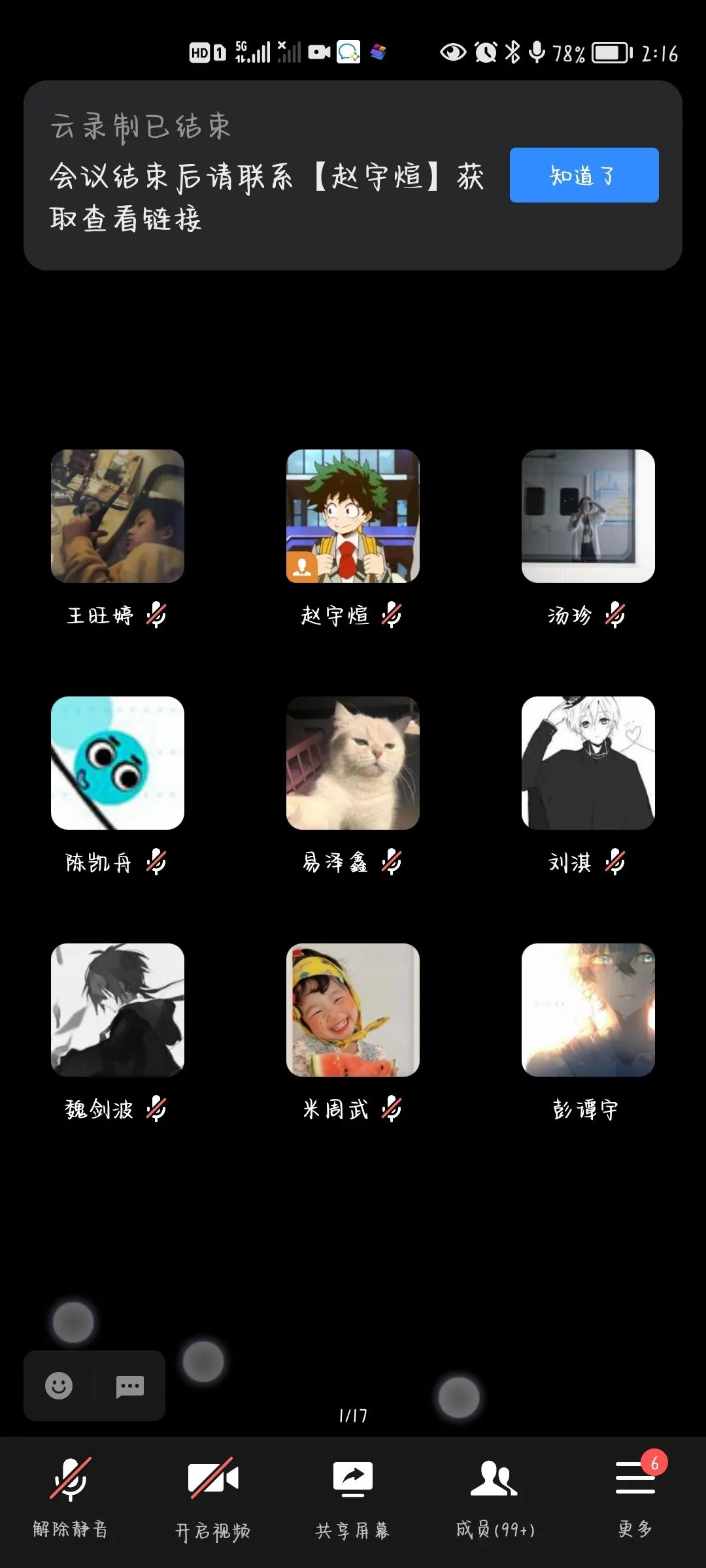Dismiss banner with 知道了 button
The image size is (706, 1568).
click(584, 175)
